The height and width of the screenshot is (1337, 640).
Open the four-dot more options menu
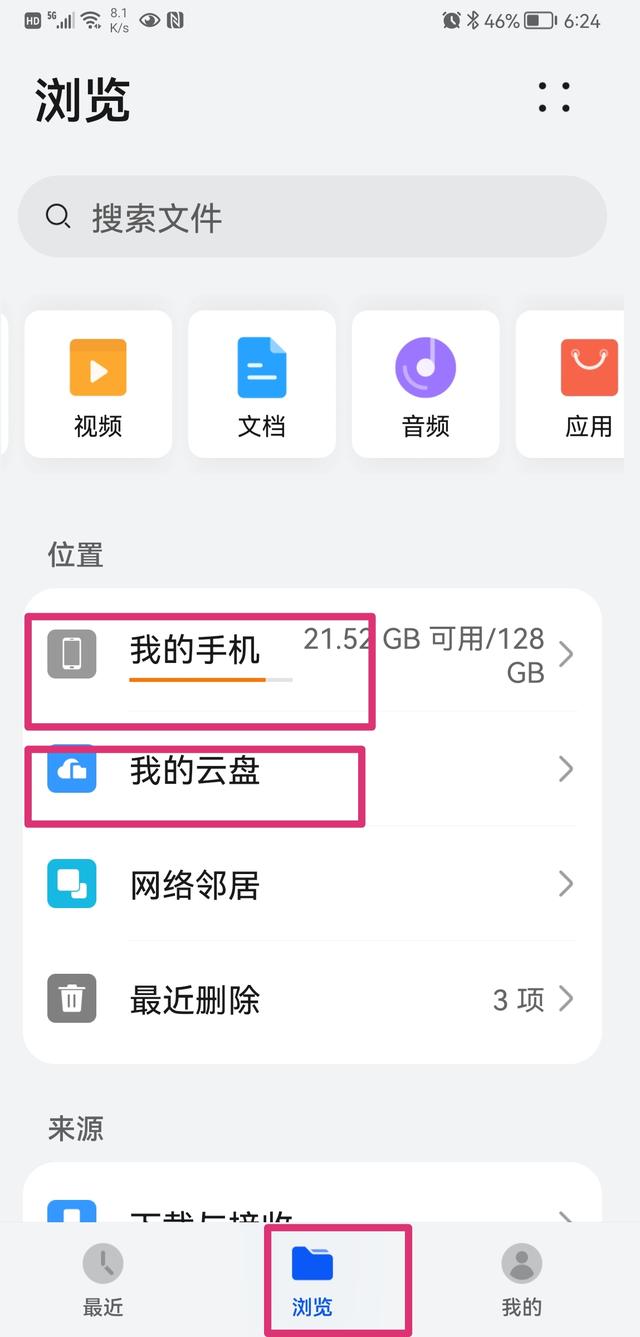coord(553,98)
